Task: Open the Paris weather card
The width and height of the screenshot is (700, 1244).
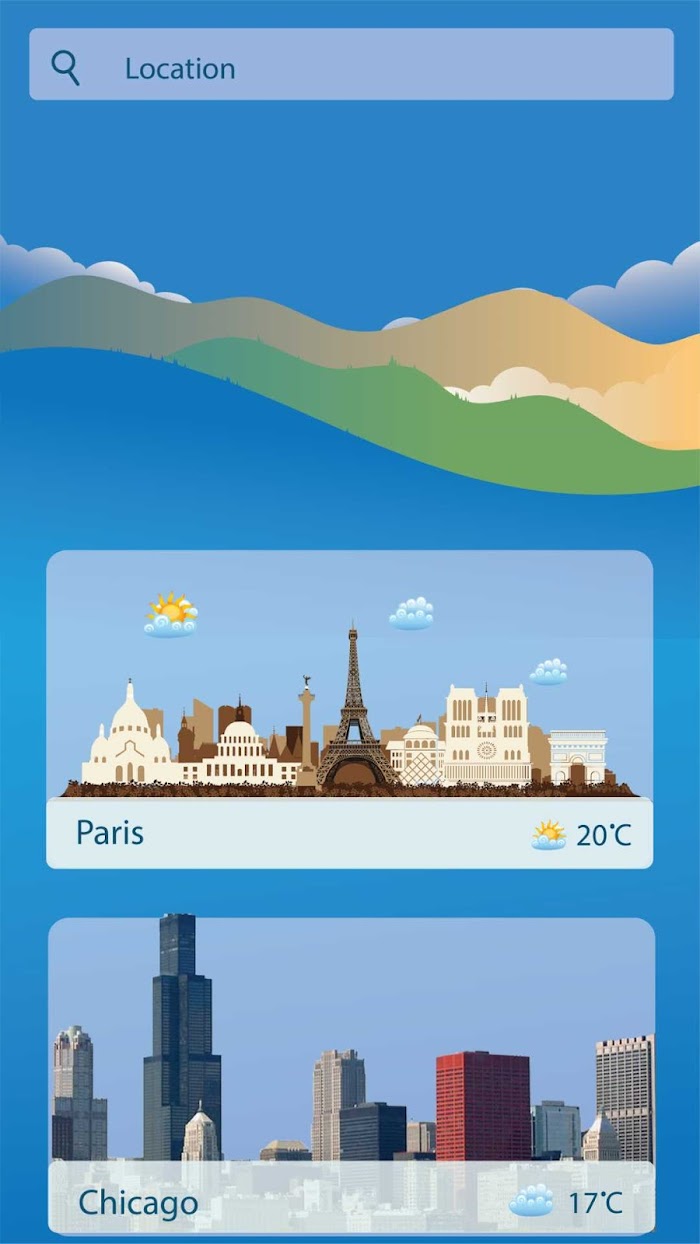Action: [350, 709]
